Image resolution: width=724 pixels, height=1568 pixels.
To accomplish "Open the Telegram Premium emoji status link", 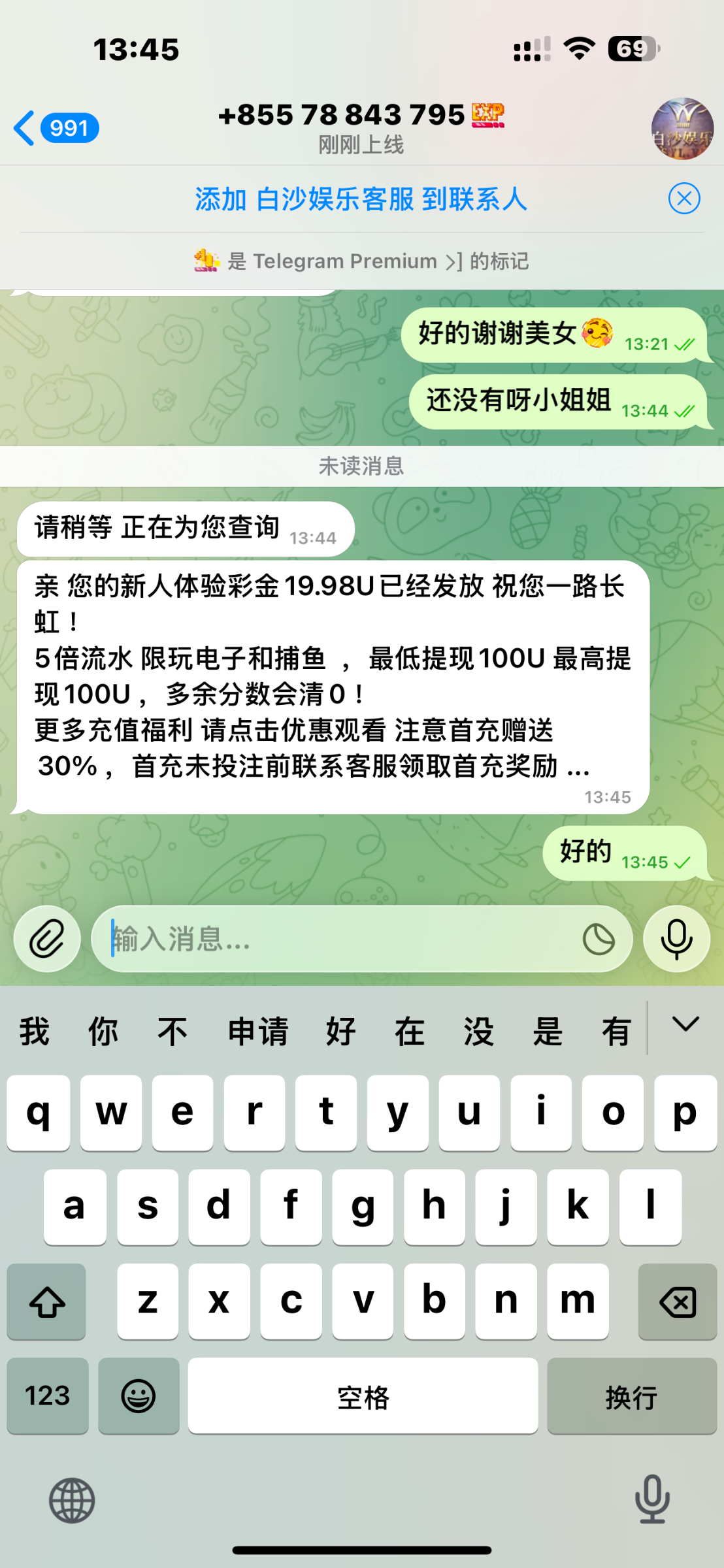I will 361,261.
